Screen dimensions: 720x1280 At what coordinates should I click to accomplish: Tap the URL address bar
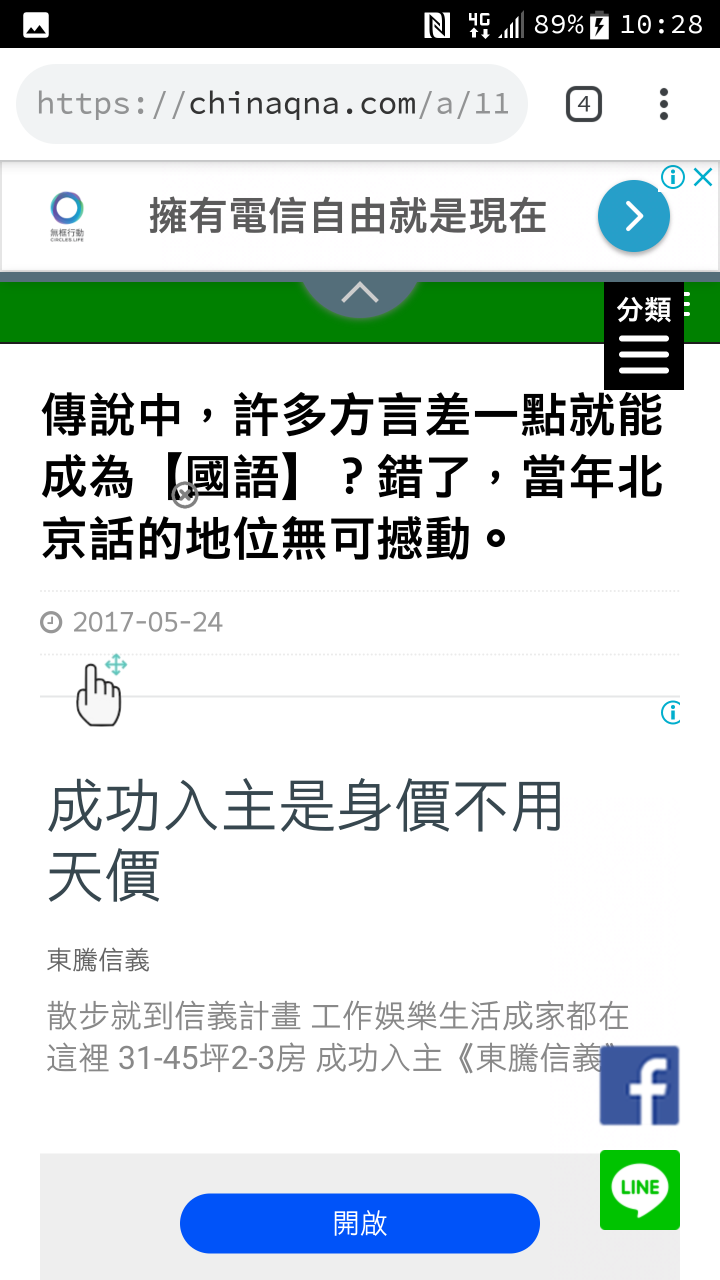272,104
